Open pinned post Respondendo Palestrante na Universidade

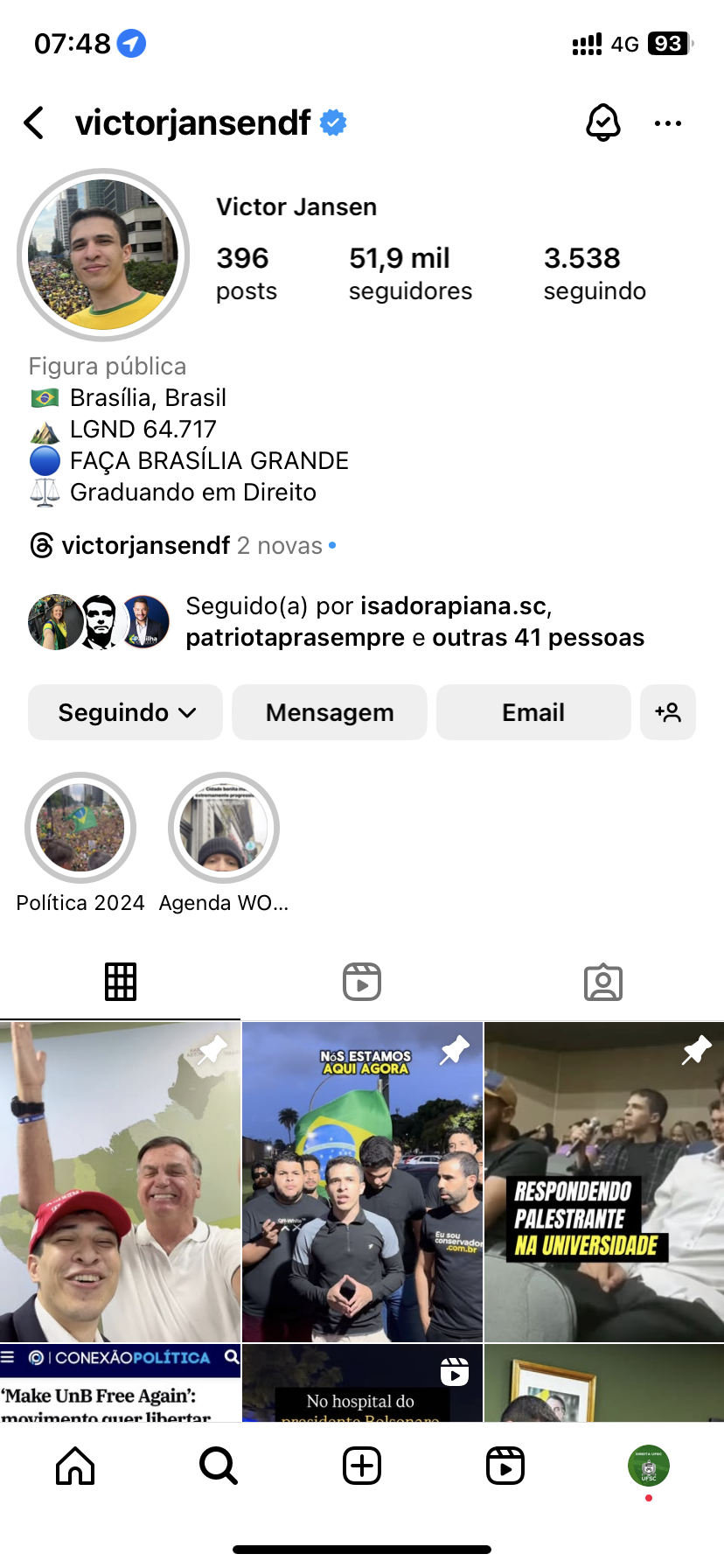[603, 1181]
